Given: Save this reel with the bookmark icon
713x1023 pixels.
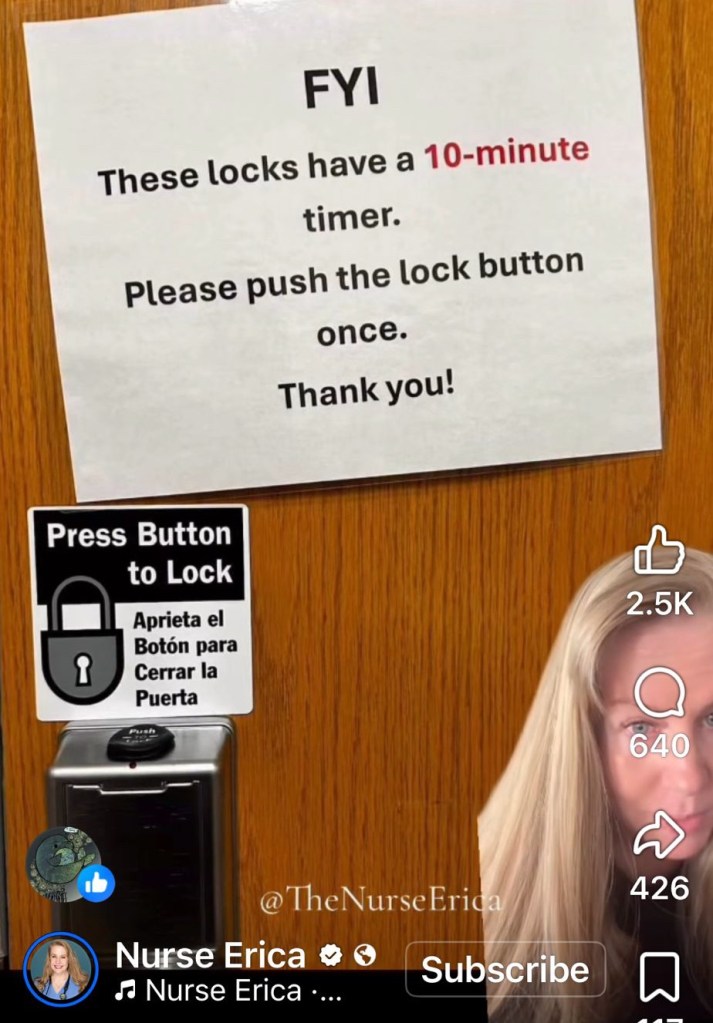Looking at the screenshot, I should tap(659, 976).
